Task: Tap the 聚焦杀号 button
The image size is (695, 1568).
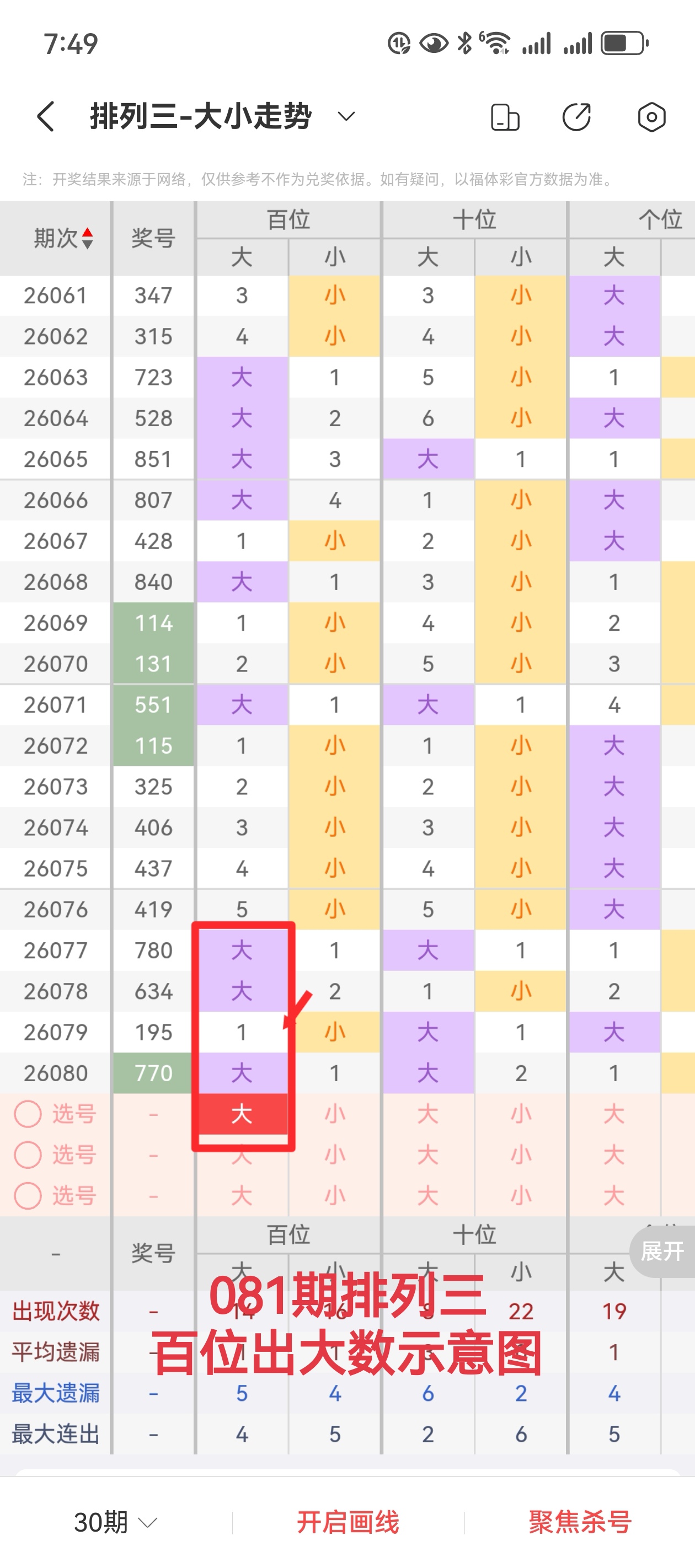Action: point(579,1522)
